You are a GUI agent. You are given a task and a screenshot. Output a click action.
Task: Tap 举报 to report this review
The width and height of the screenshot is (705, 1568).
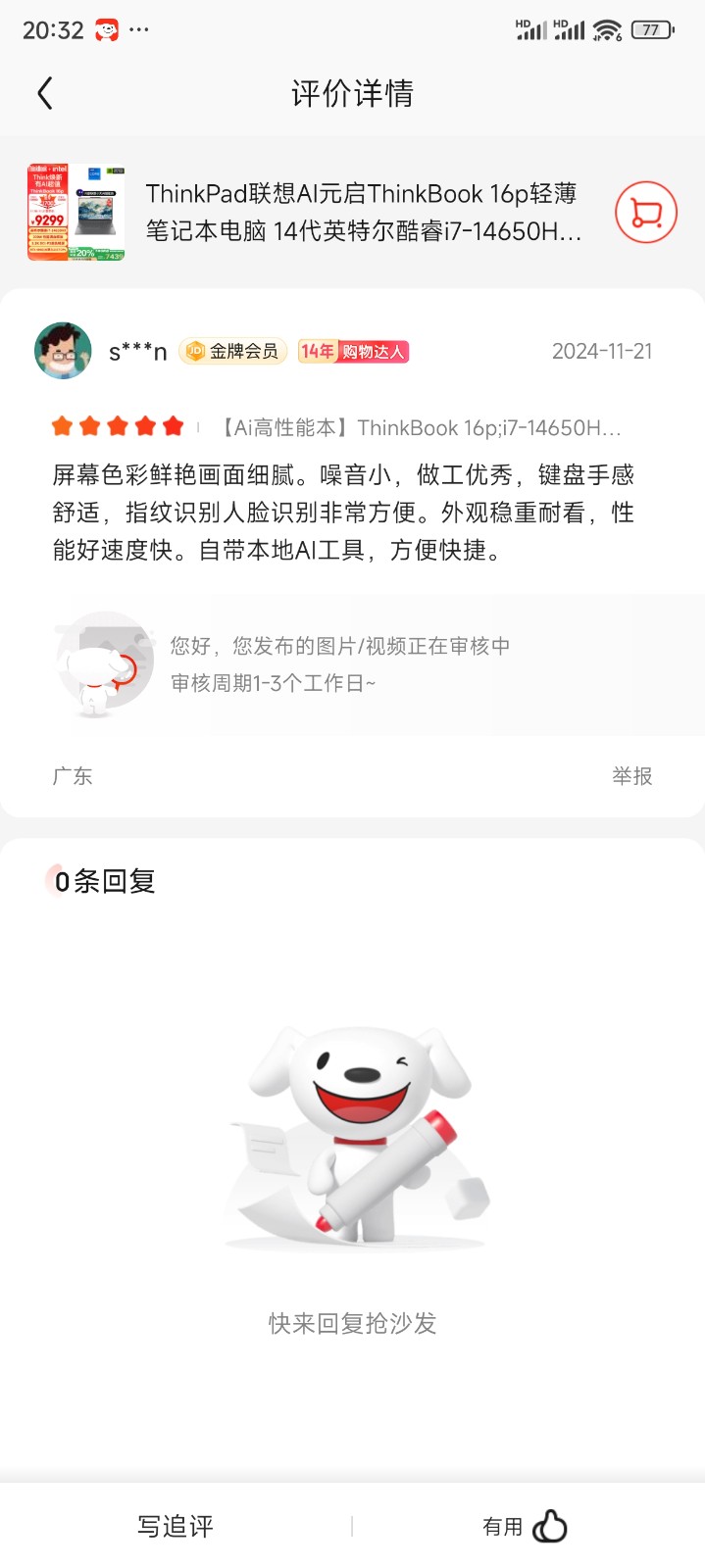(631, 776)
